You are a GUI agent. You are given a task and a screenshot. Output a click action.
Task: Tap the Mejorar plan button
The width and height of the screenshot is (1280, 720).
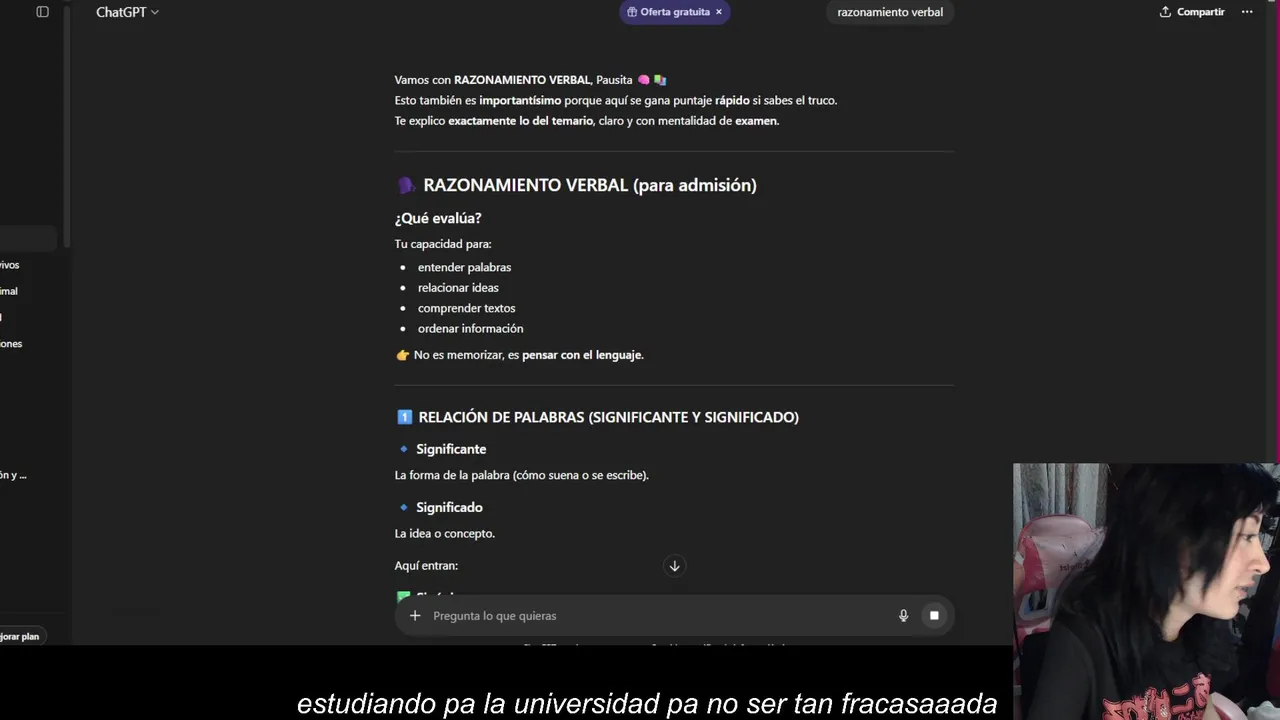(20, 636)
